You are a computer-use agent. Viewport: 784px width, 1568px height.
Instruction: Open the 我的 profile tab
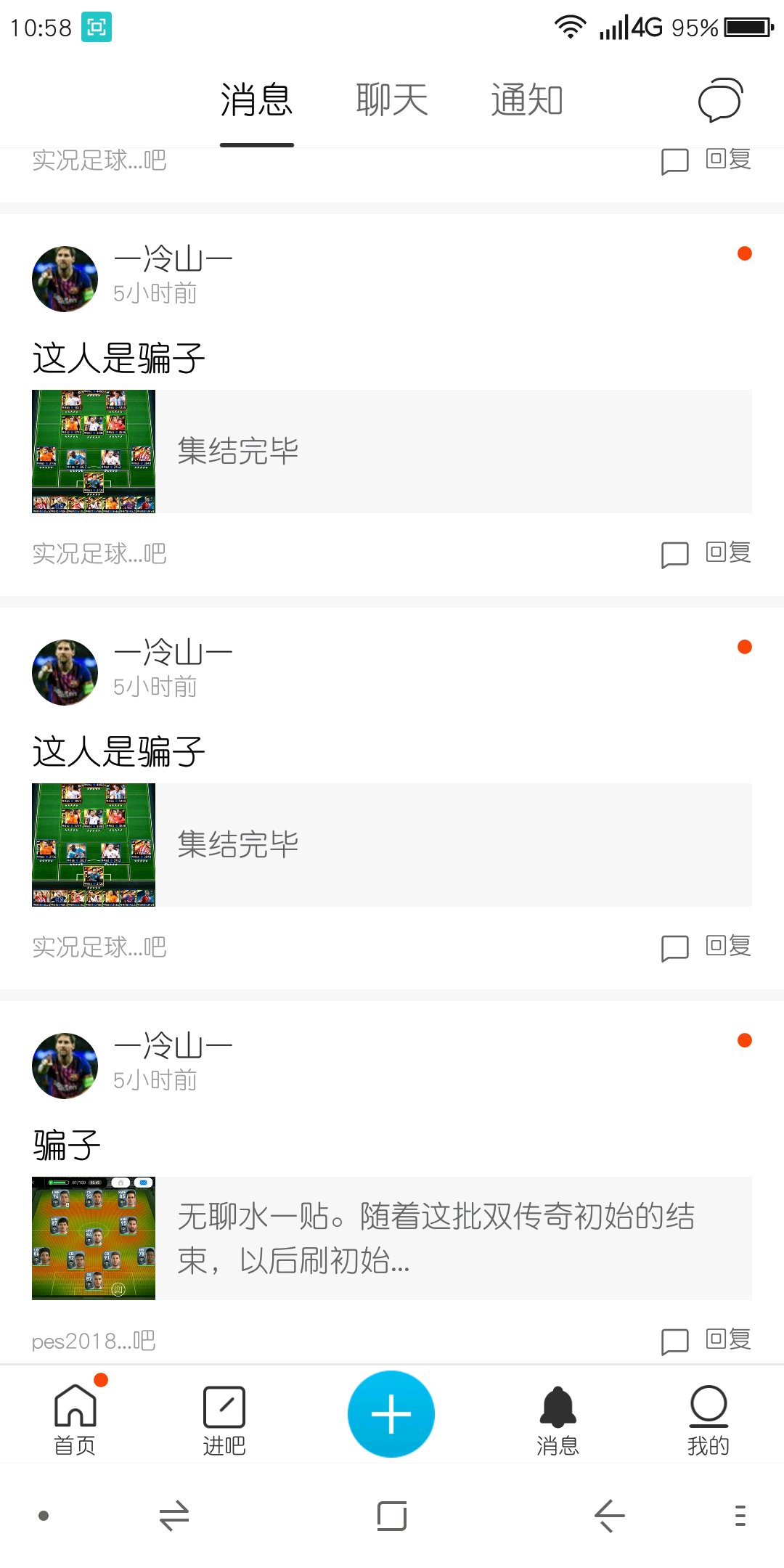pos(709,1418)
